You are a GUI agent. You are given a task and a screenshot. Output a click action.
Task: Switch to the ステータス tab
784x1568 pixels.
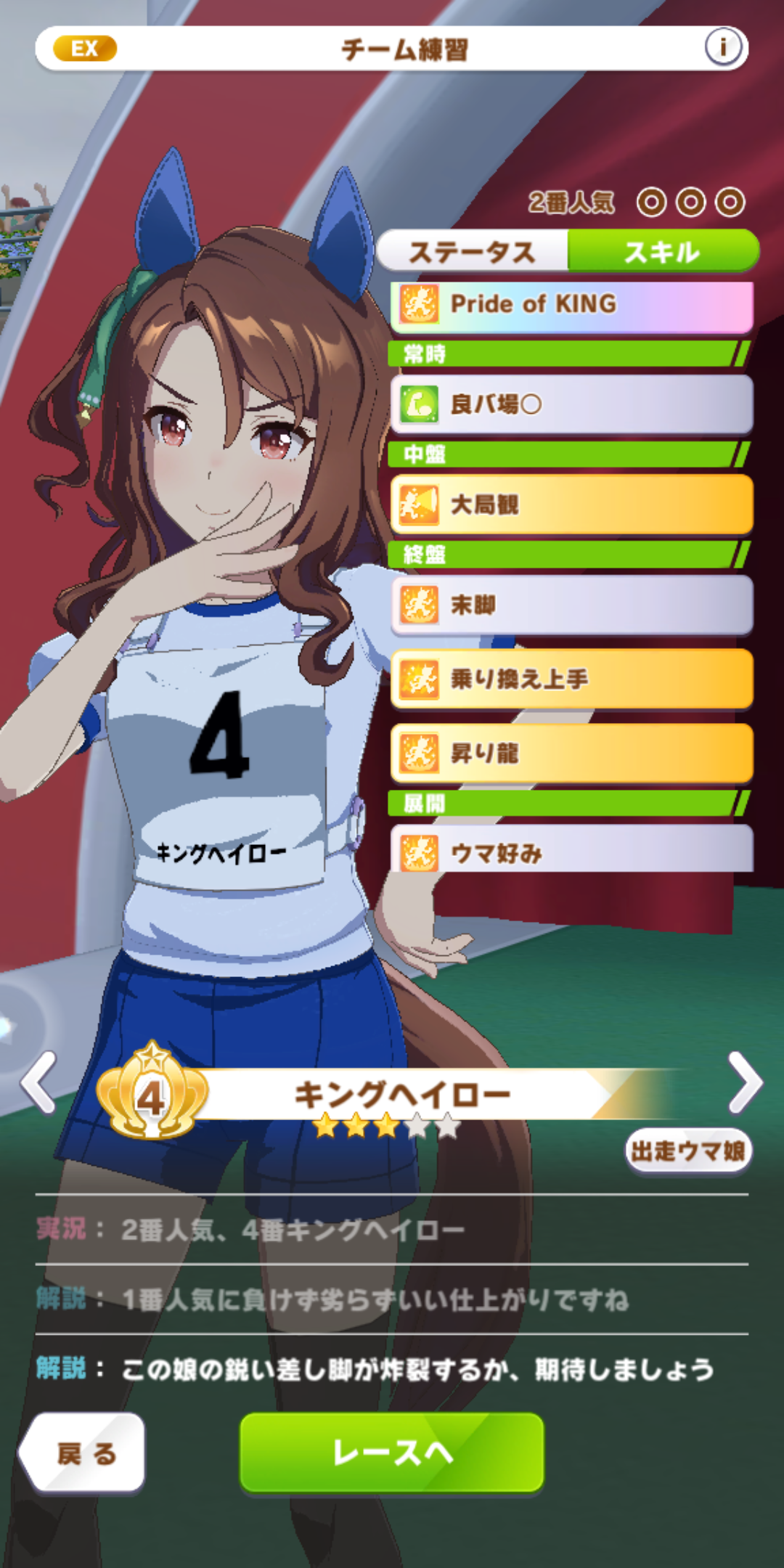click(473, 252)
